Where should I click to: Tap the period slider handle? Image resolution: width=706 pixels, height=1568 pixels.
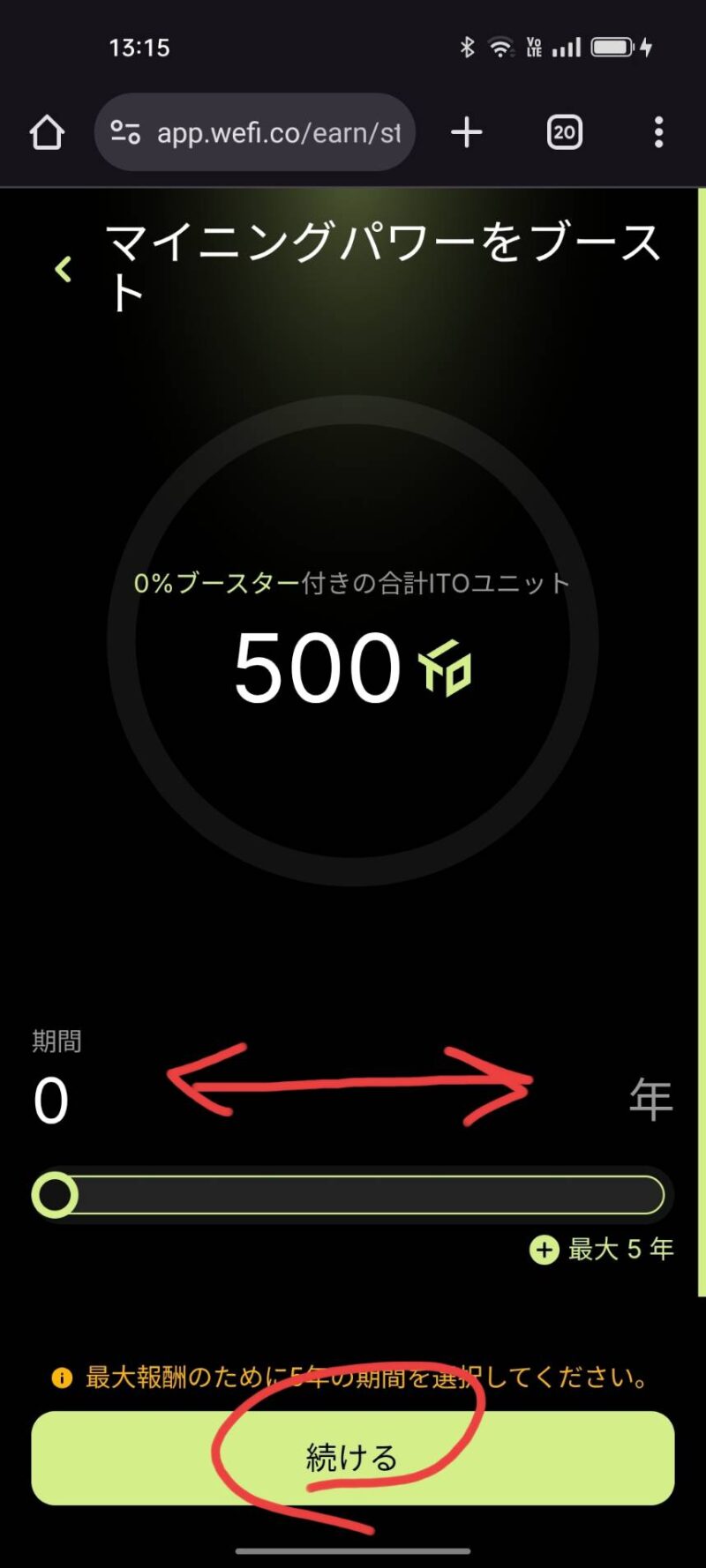pyautogui.click(x=55, y=1195)
